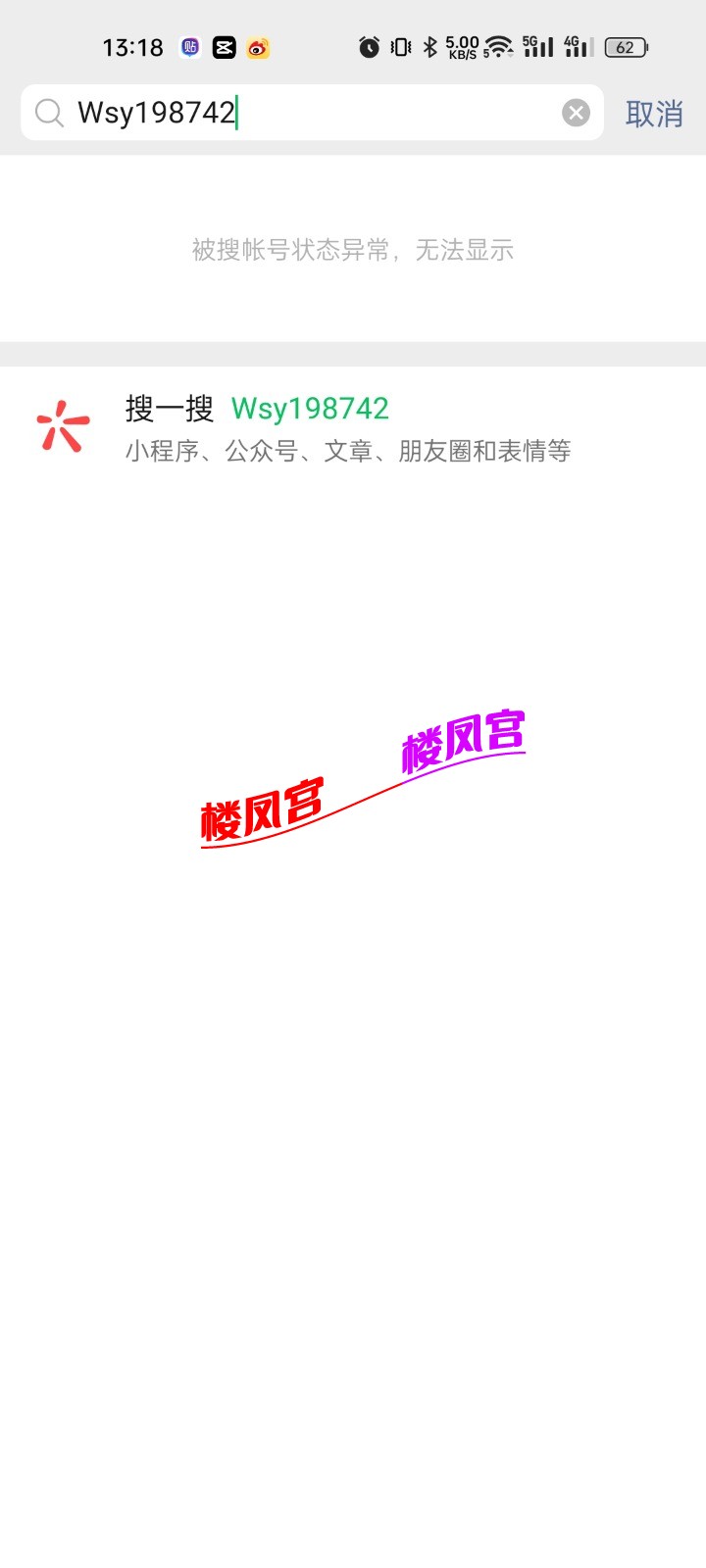Open 搜一搜 results for Wsy198742
The width and height of the screenshot is (706, 1568).
[x=348, y=428]
